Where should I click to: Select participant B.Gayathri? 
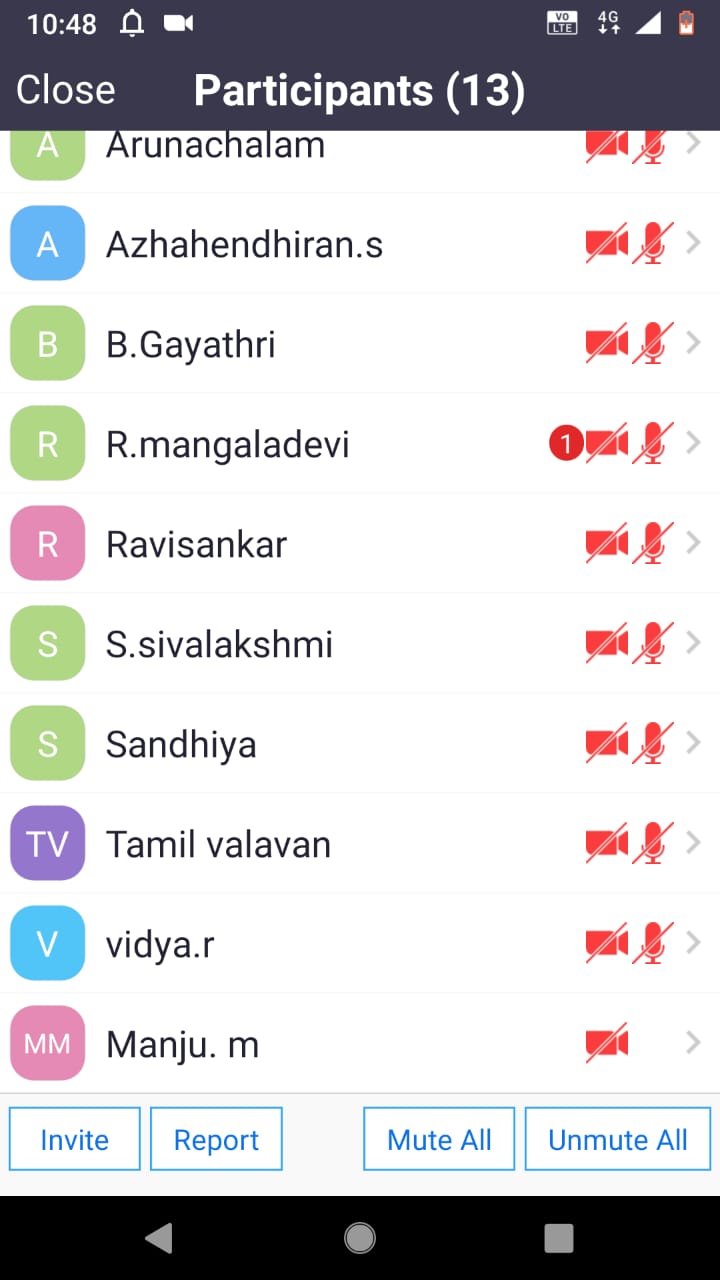pos(360,344)
